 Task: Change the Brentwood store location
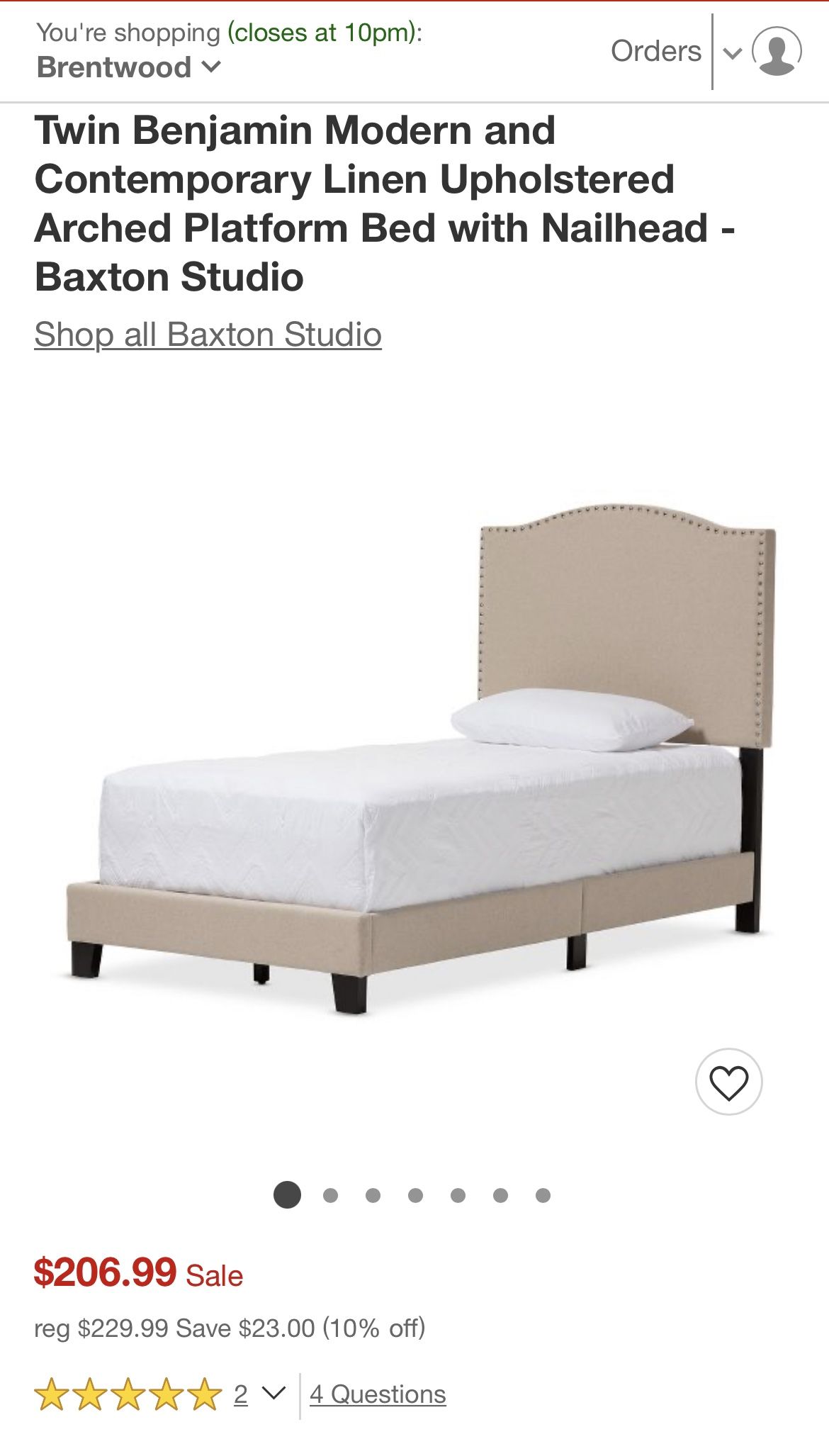129,68
